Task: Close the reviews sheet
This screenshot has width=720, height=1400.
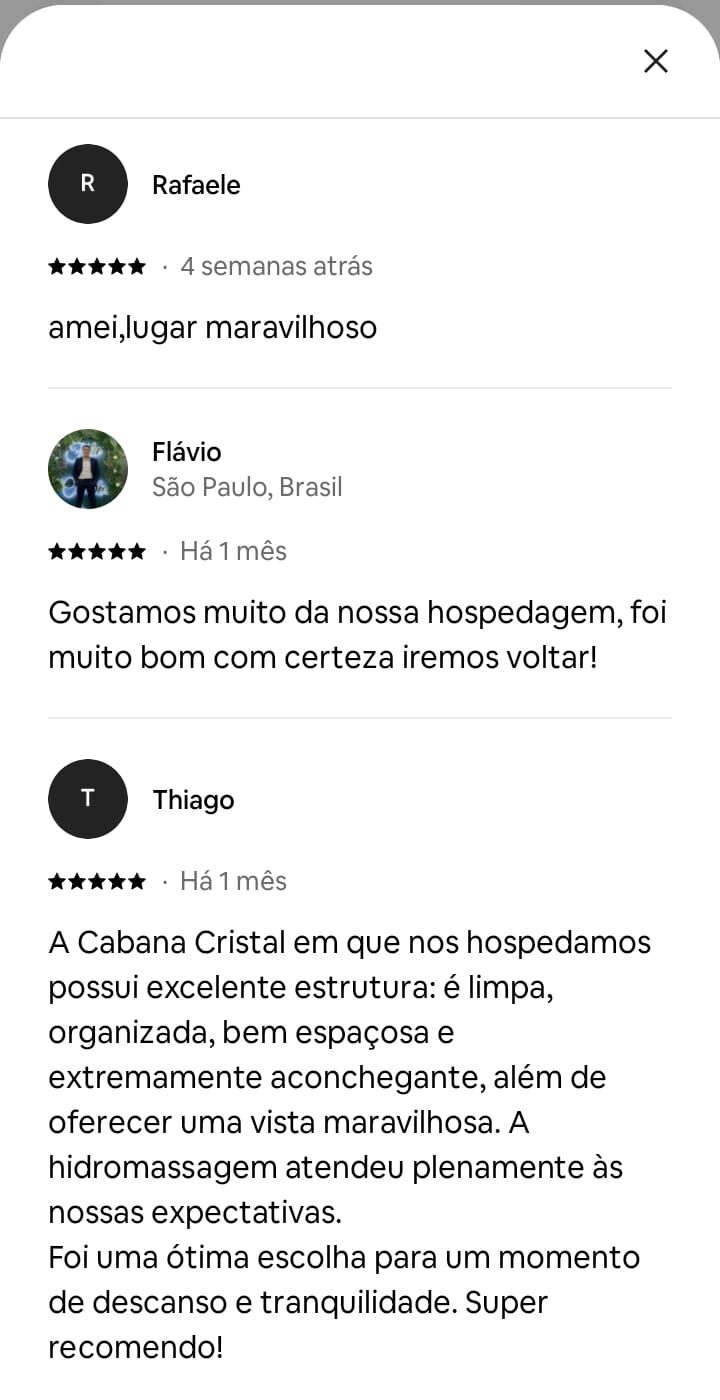Action: (x=655, y=61)
